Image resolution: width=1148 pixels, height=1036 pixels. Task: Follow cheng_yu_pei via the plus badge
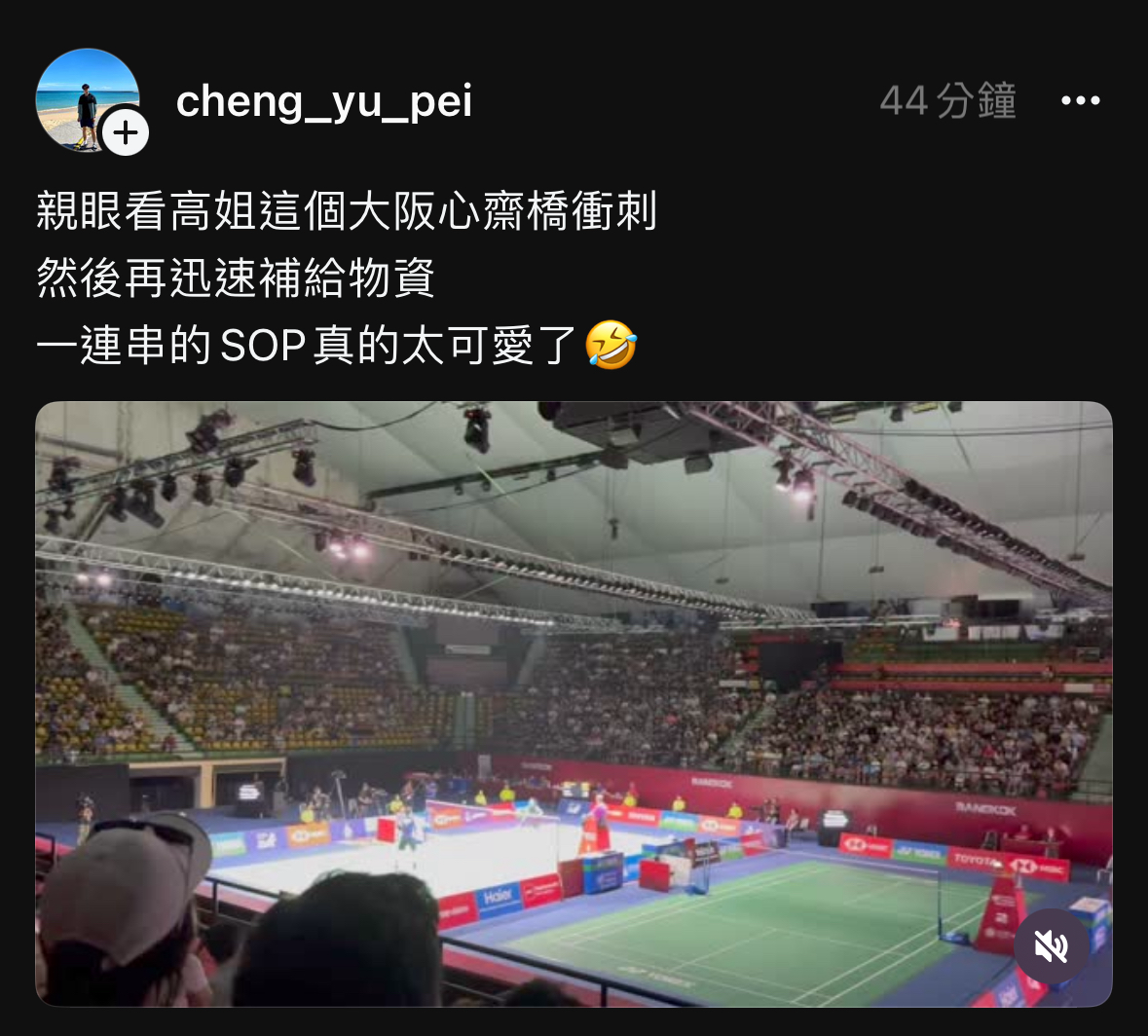[x=126, y=132]
